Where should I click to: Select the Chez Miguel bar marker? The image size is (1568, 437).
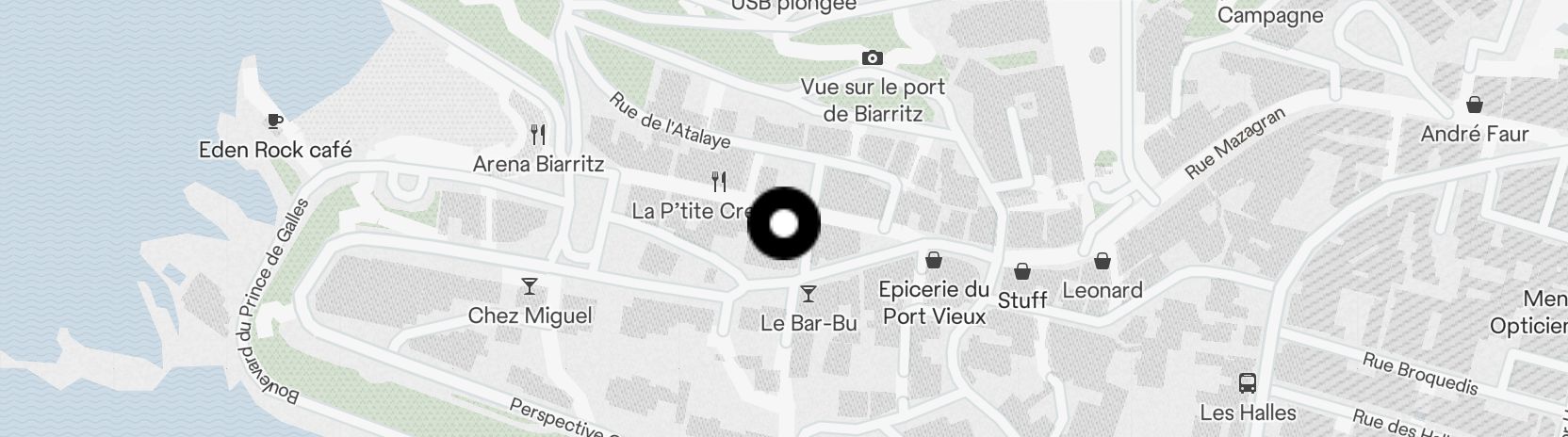coord(530,285)
